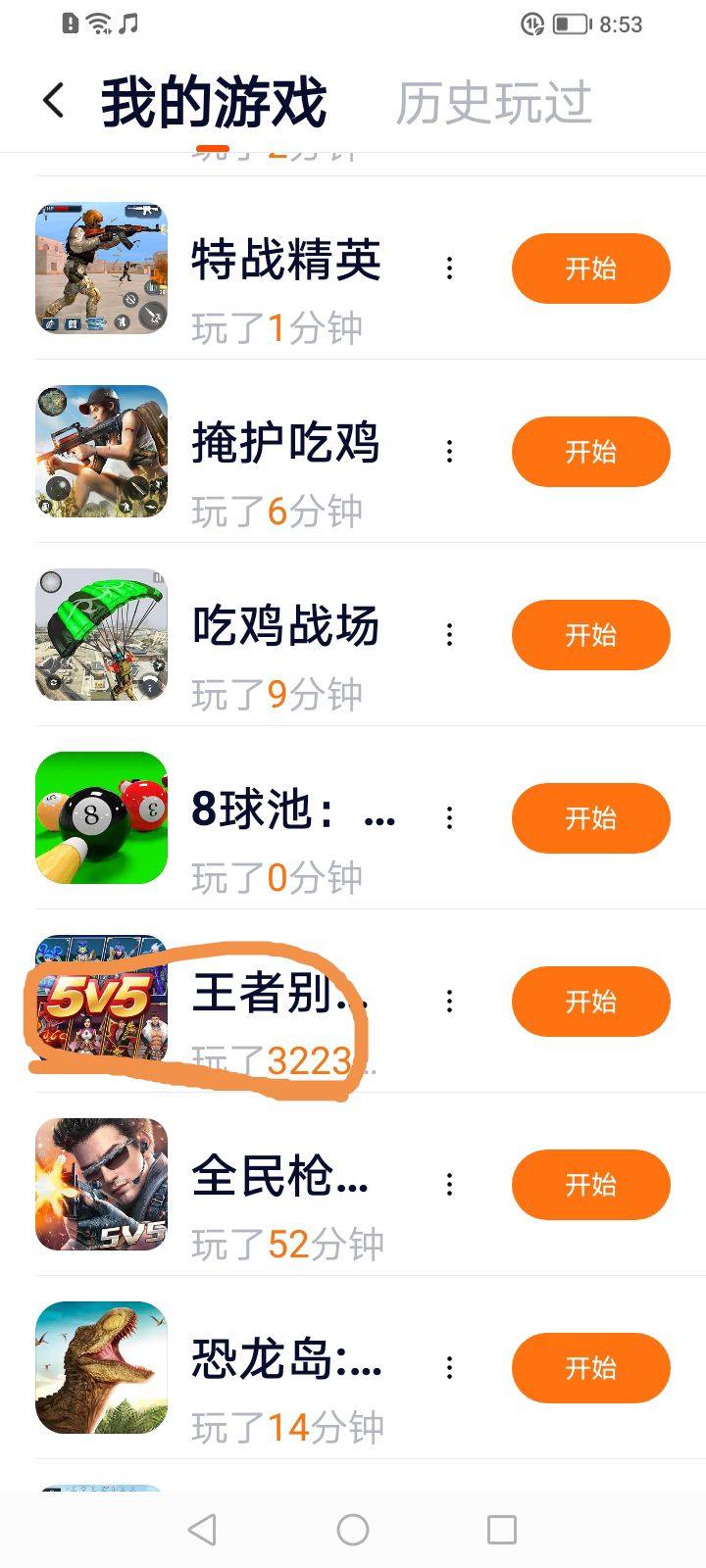The height and width of the screenshot is (1568, 706).
Task: Go to the system home screen
Action: click(353, 1530)
